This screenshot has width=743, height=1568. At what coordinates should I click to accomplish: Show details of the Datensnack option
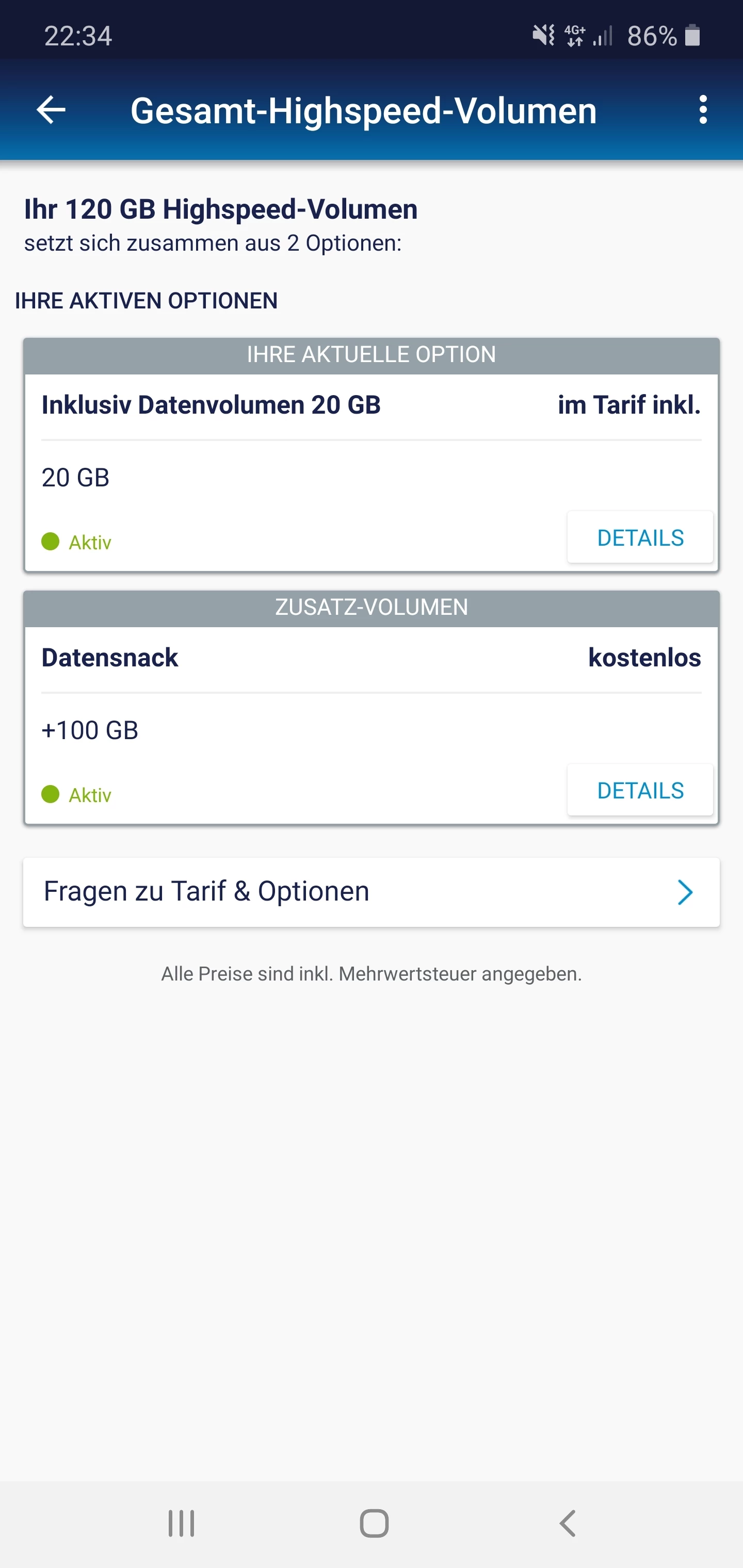pos(639,790)
